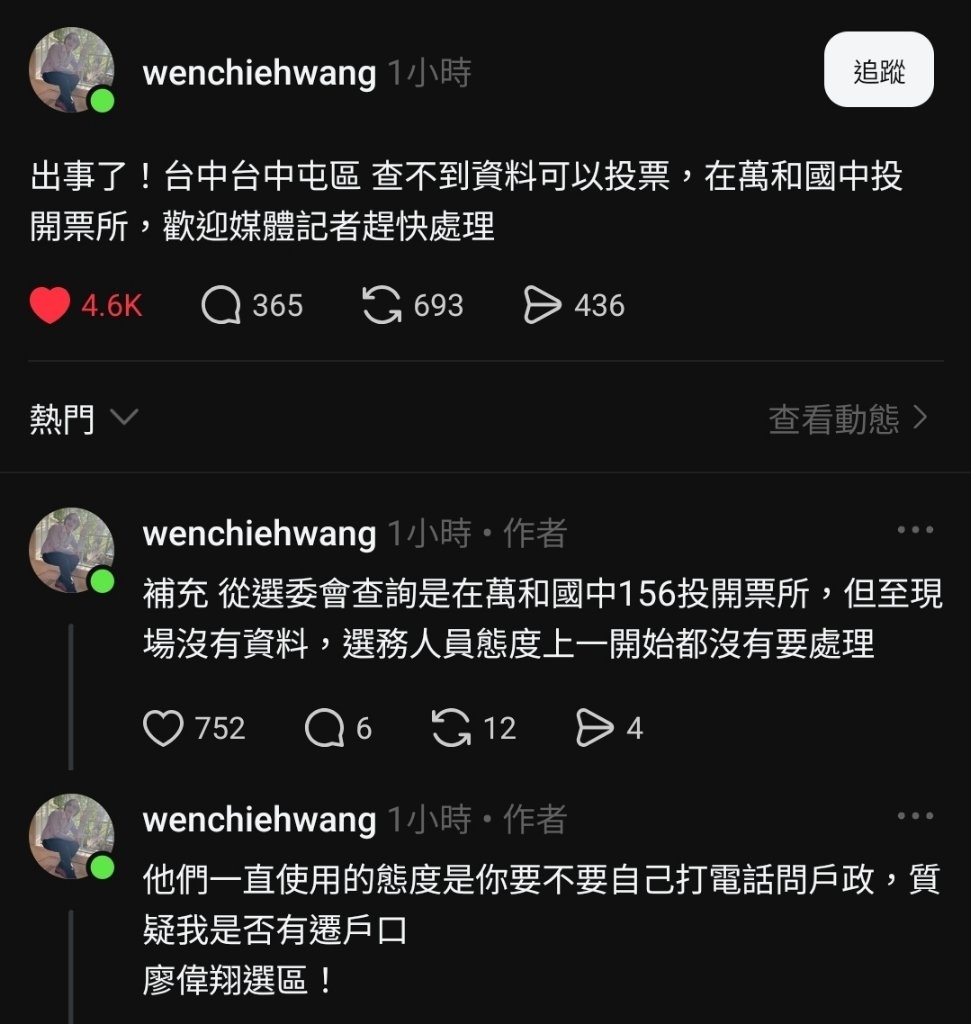Viewport: 971px width, 1024px height.
Task: Comment on the 補充 reply with 6 comments
Action: pos(324,728)
